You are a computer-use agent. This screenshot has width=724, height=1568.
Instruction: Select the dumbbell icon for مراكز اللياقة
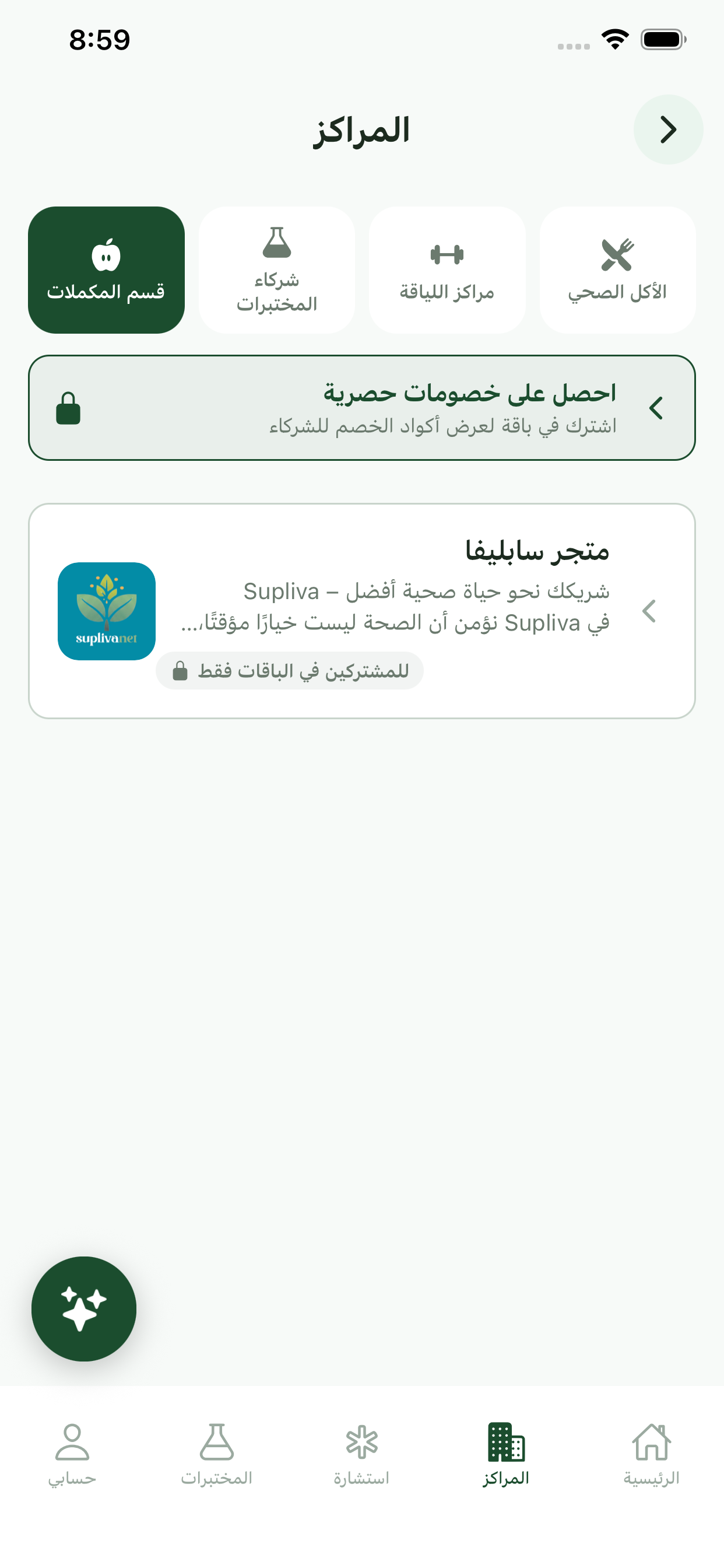coord(447,256)
